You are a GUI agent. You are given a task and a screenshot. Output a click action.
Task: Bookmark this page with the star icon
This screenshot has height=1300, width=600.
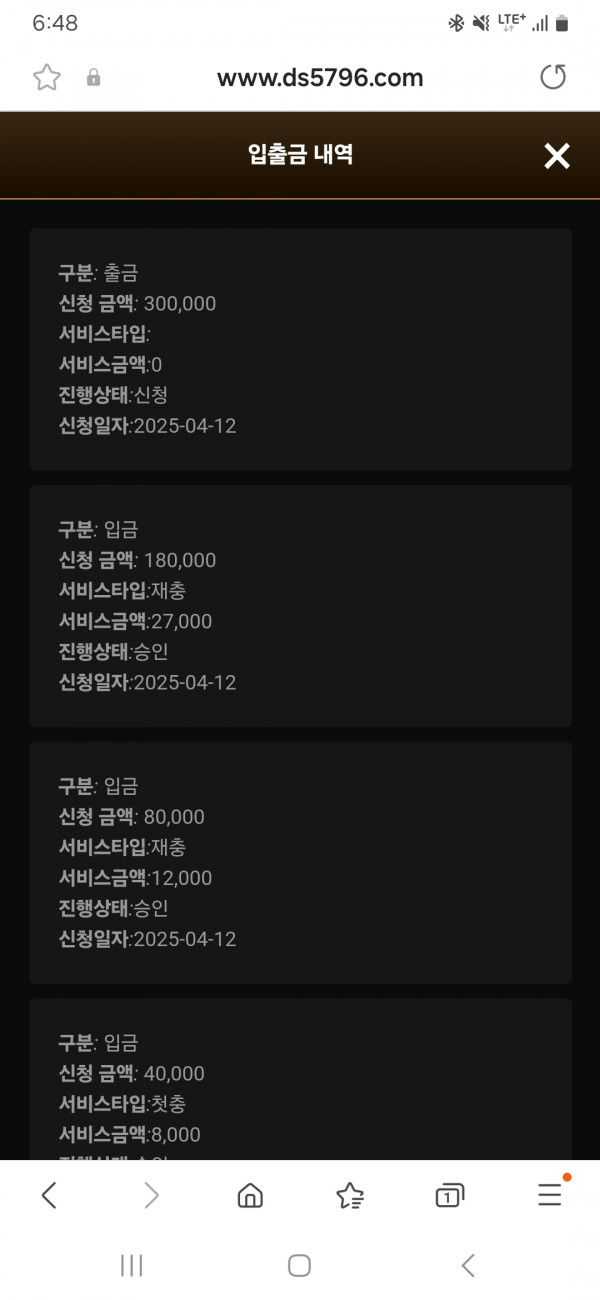tap(47, 77)
